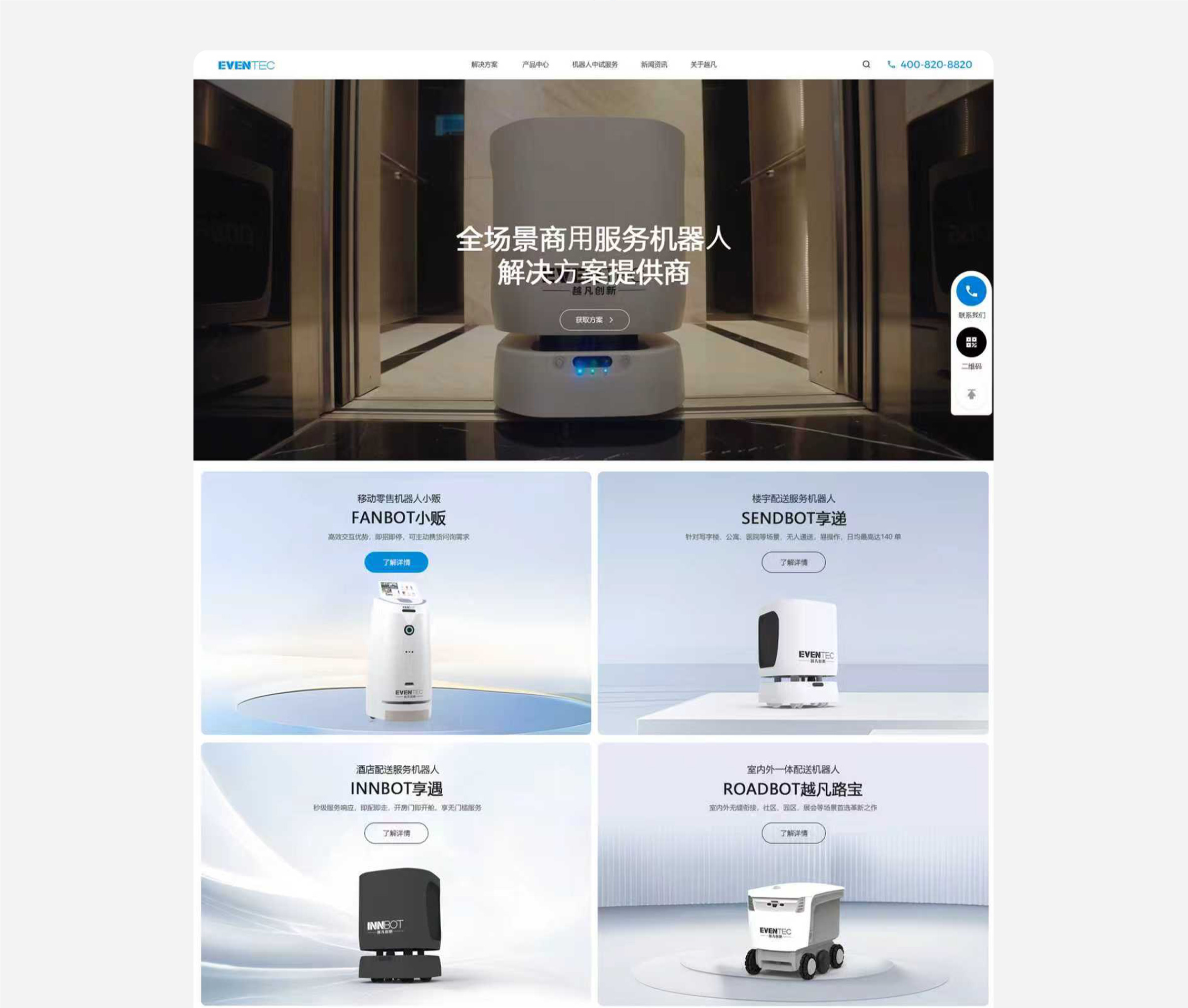Tap 了解详情 under SENDBOT享递

793,562
